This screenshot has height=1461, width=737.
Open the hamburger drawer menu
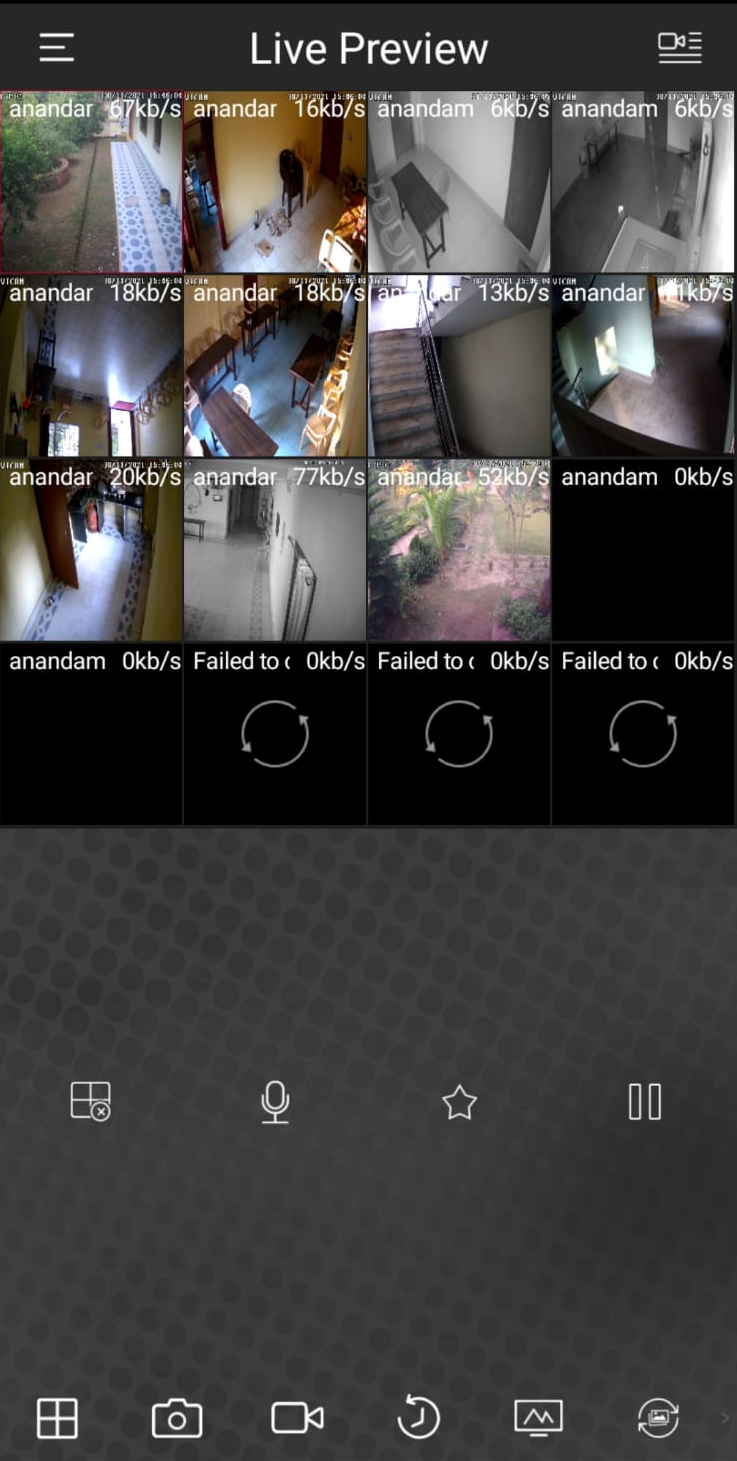click(x=56, y=48)
